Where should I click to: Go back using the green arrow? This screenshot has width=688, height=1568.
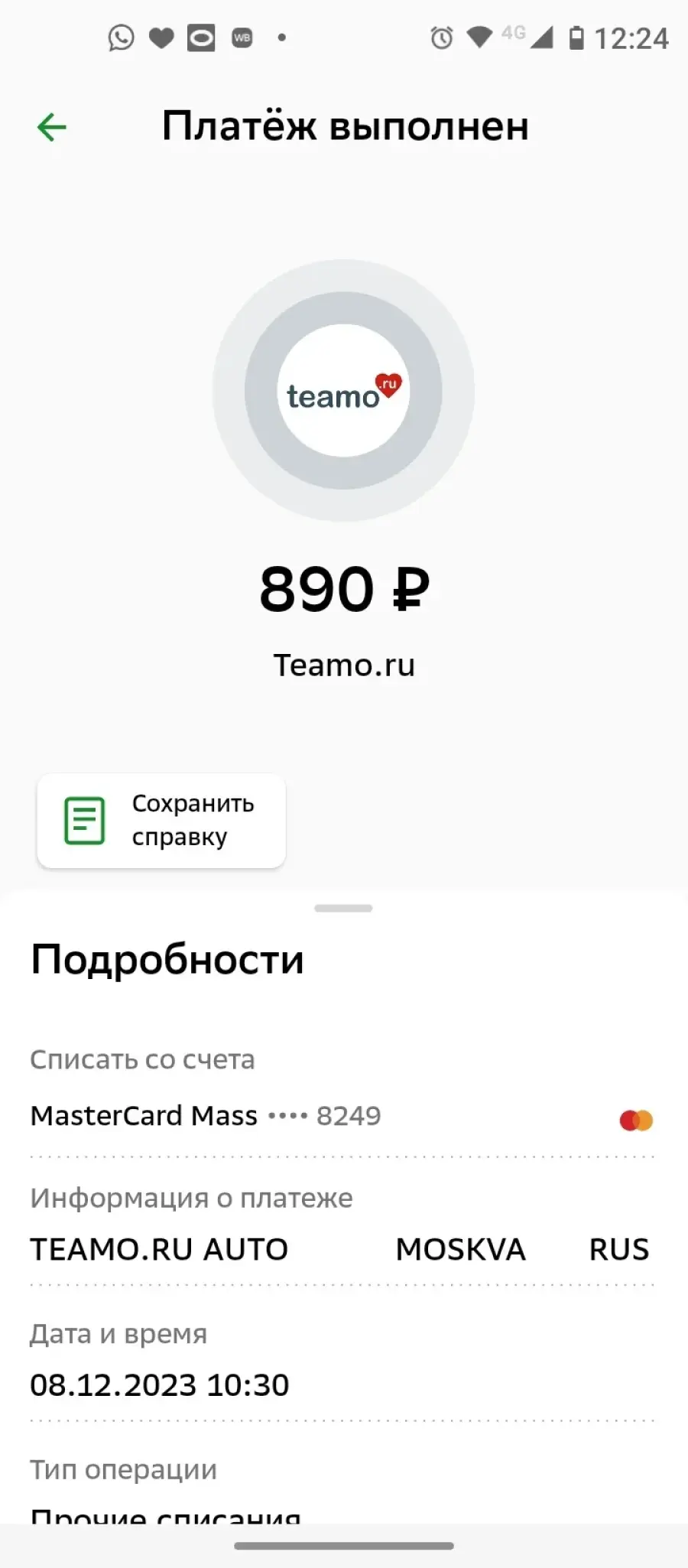[x=52, y=127]
